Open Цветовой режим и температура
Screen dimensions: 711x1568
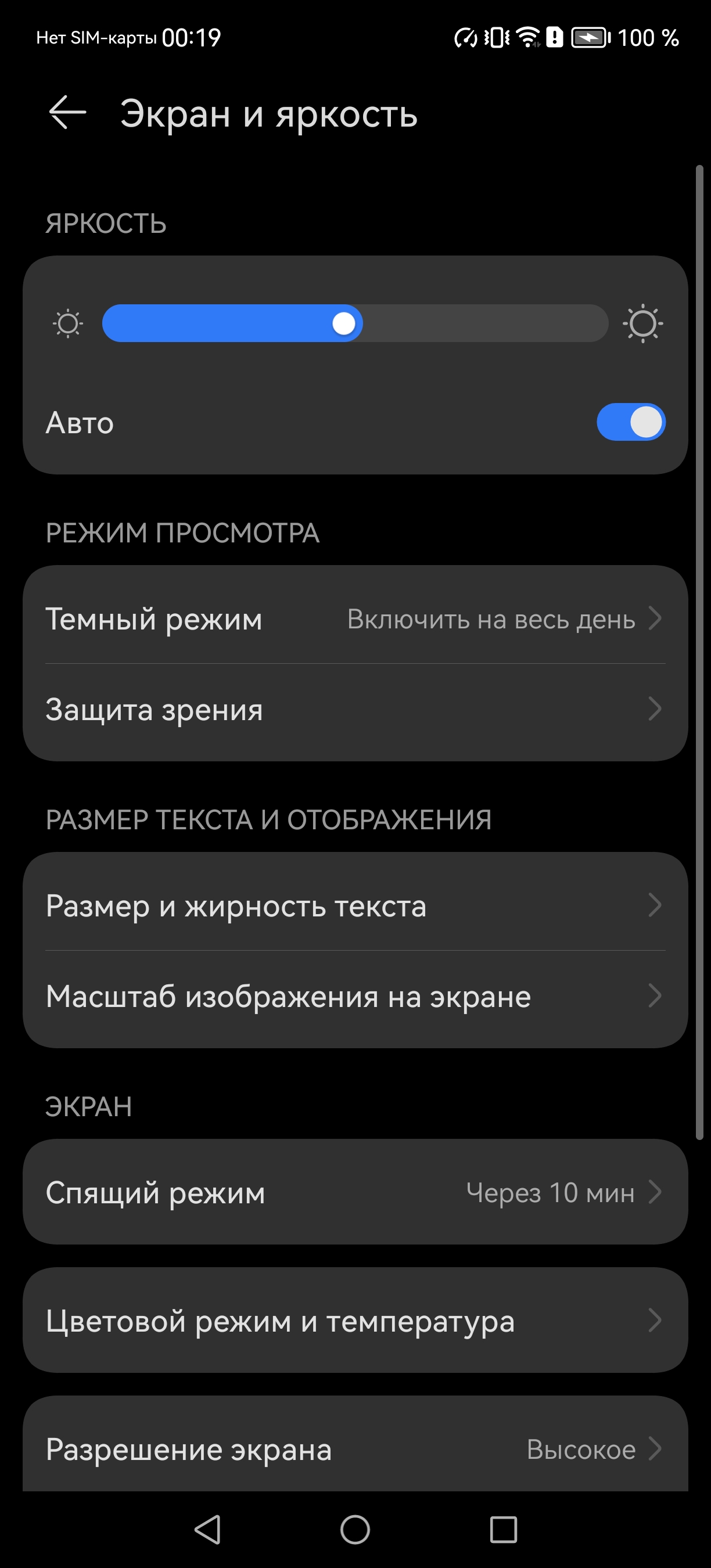[x=355, y=1321]
